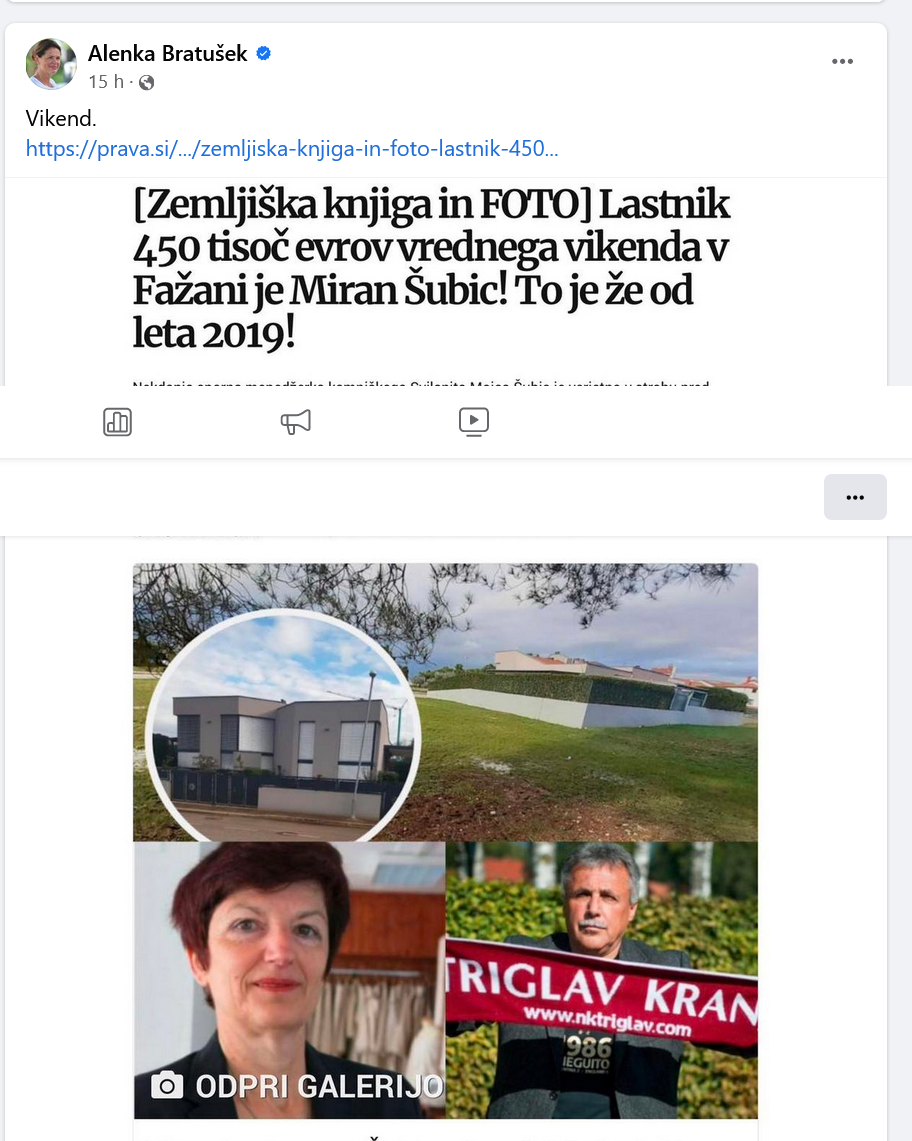This screenshot has width=912, height=1141.
Task: Open the megaphone promotion icon
Action: click(x=296, y=422)
